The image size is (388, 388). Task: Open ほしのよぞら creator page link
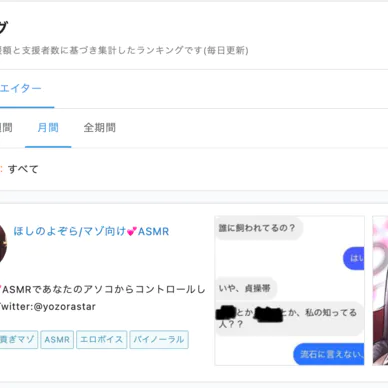click(x=91, y=231)
